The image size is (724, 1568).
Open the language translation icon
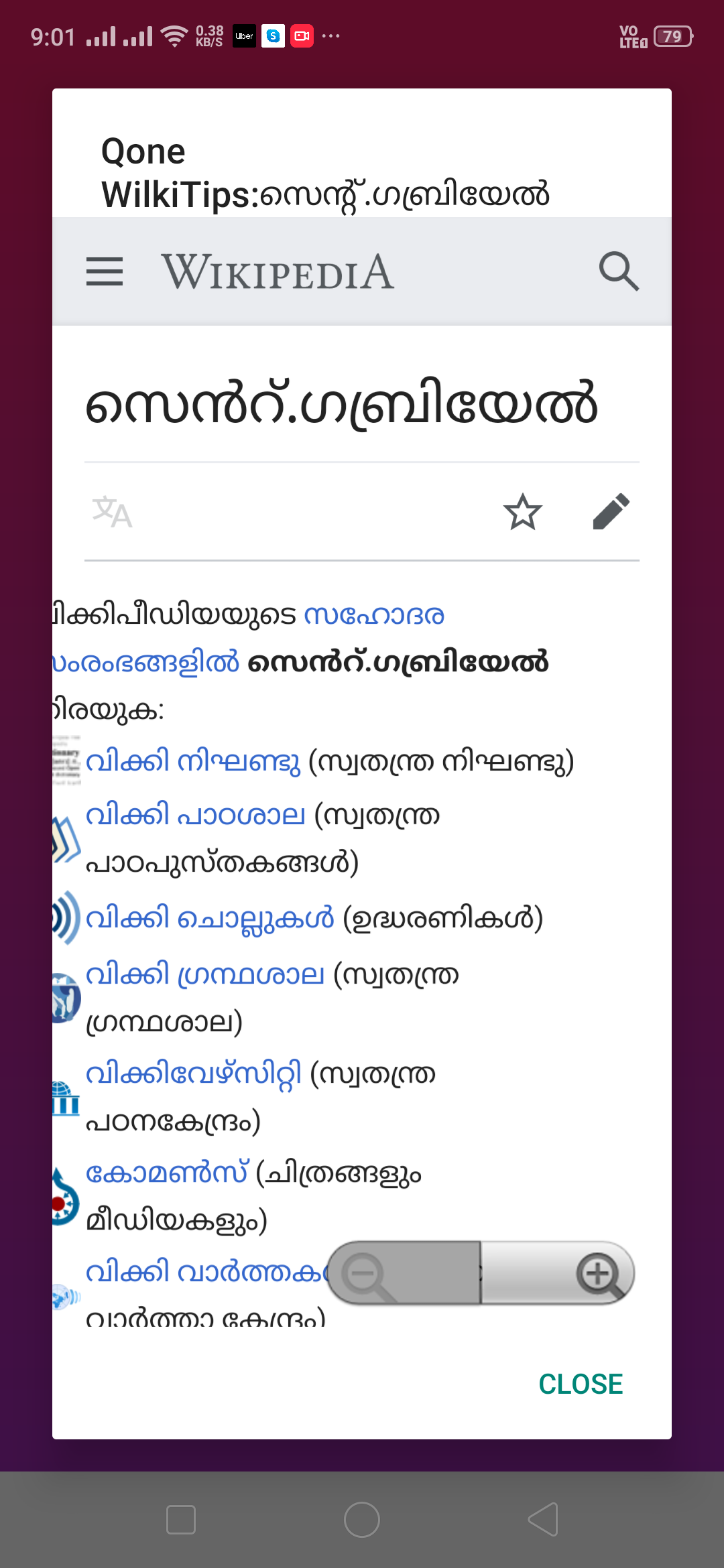[112, 513]
